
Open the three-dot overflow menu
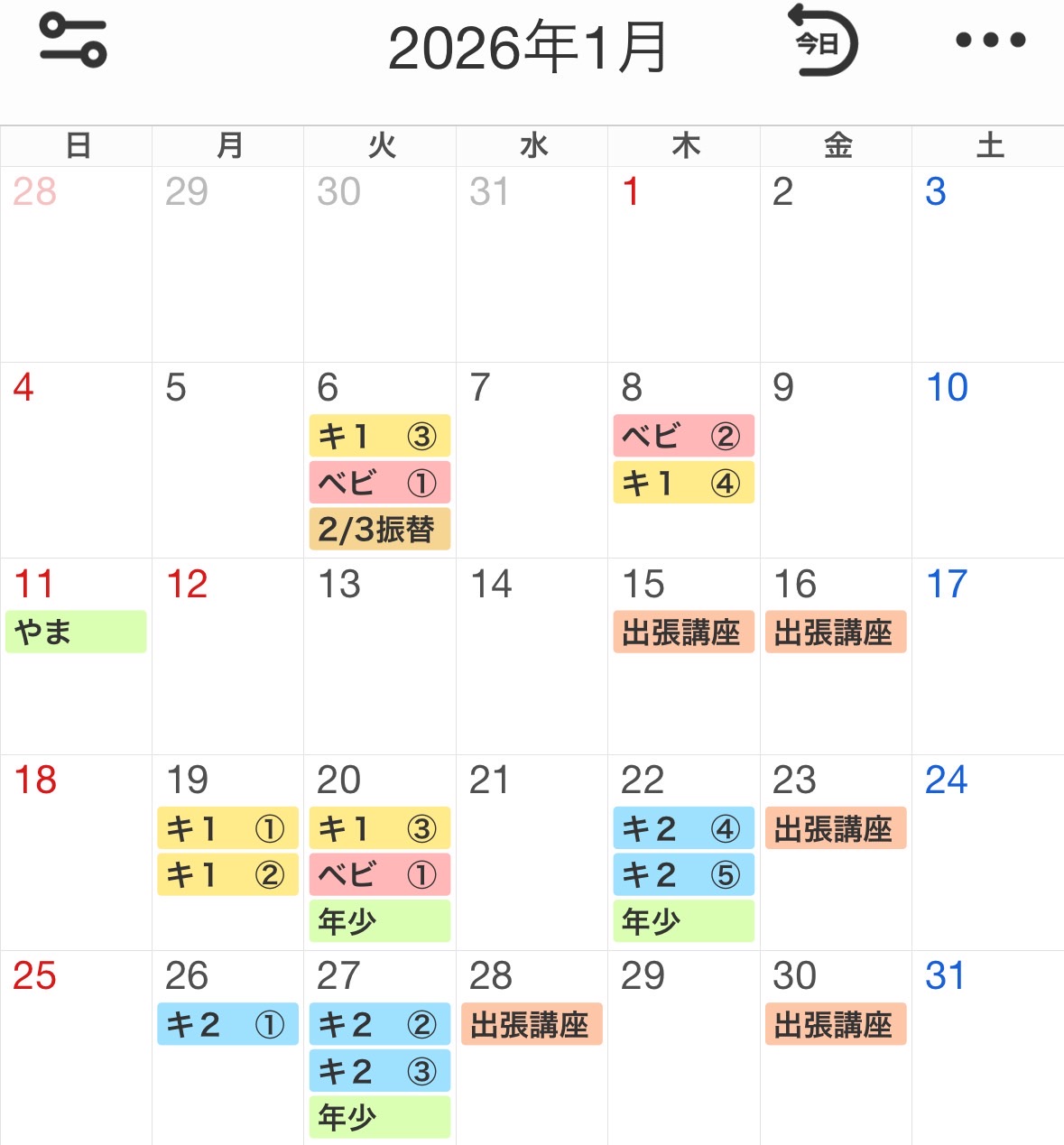(990, 41)
